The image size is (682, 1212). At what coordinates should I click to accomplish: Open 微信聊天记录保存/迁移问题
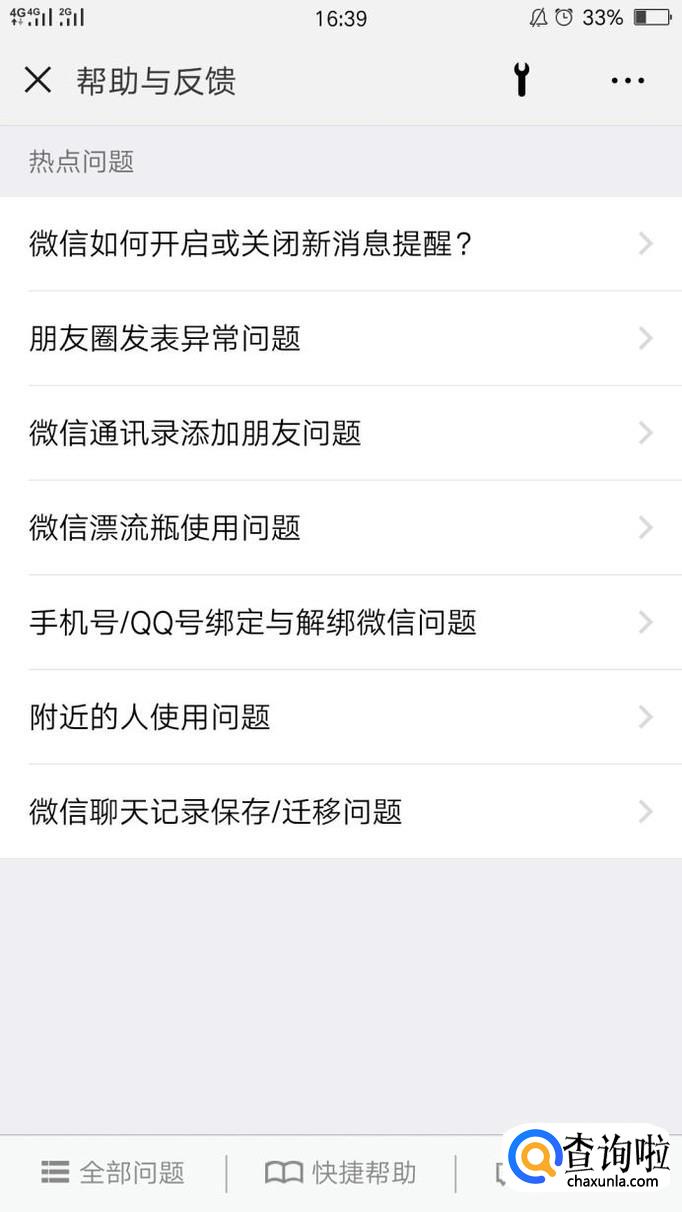(x=341, y=812)
